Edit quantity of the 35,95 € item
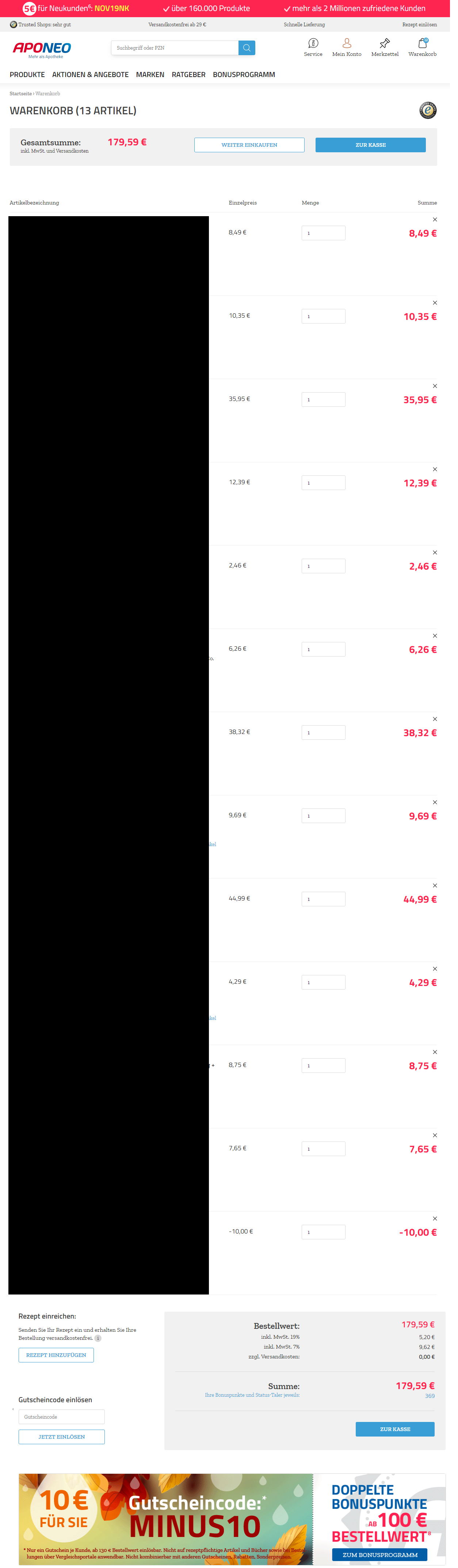Screen dimensions: 458x1568 pos(329,406)
